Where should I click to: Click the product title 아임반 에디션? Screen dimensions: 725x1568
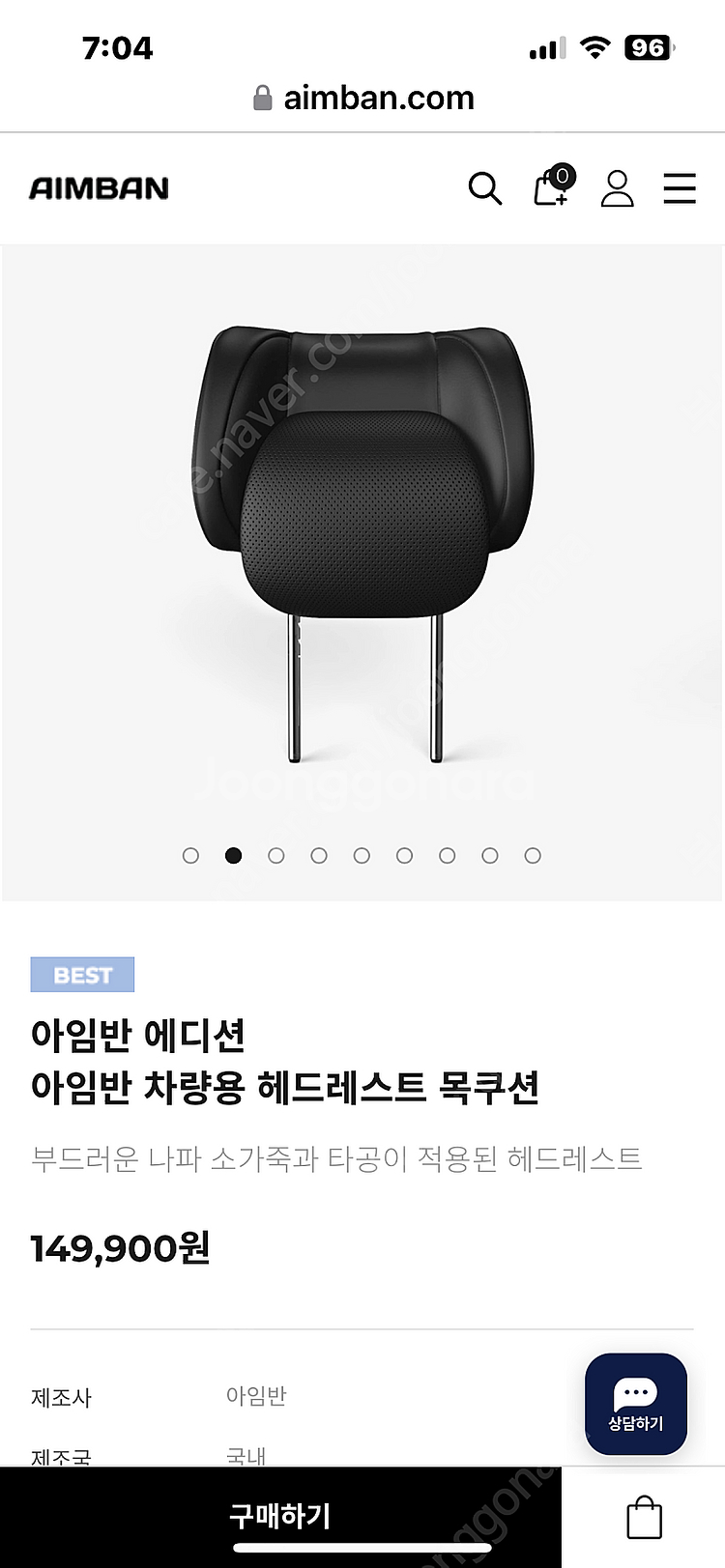(x=139, y=1035)
